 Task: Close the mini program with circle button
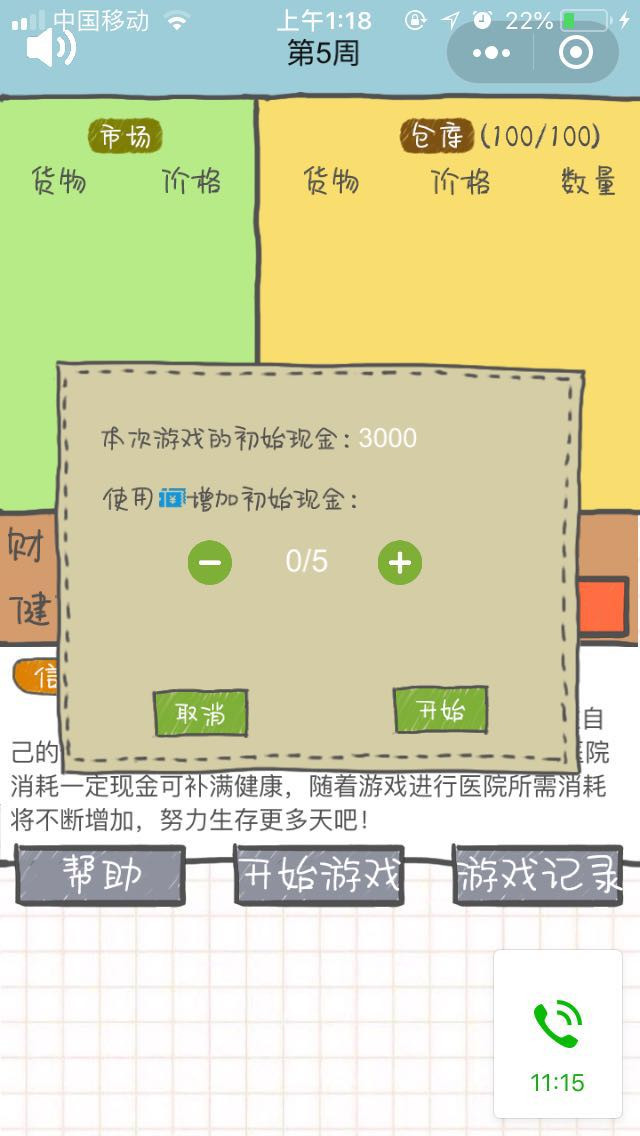(576, 53)
